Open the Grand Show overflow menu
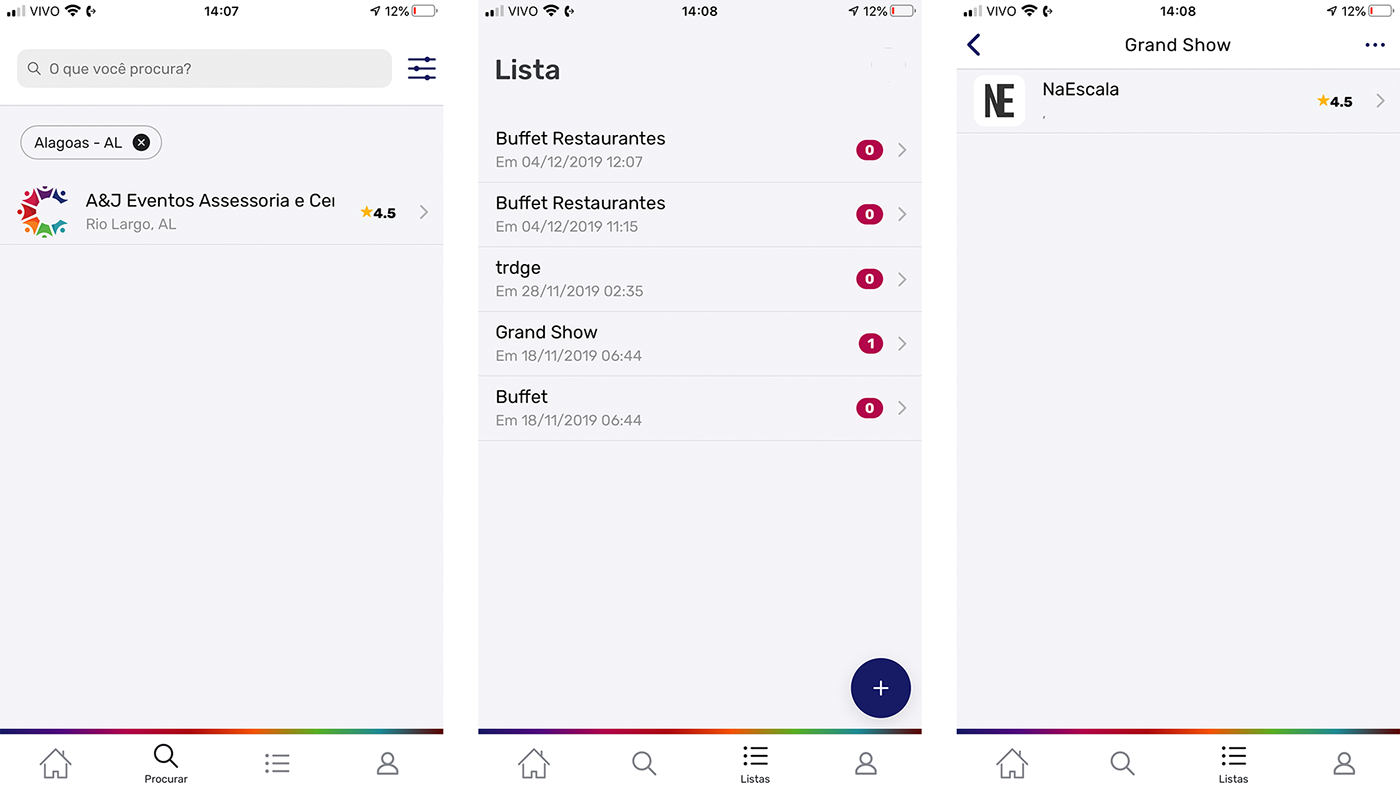This screenshot has width=1400, height=788. pos(1375,45)
